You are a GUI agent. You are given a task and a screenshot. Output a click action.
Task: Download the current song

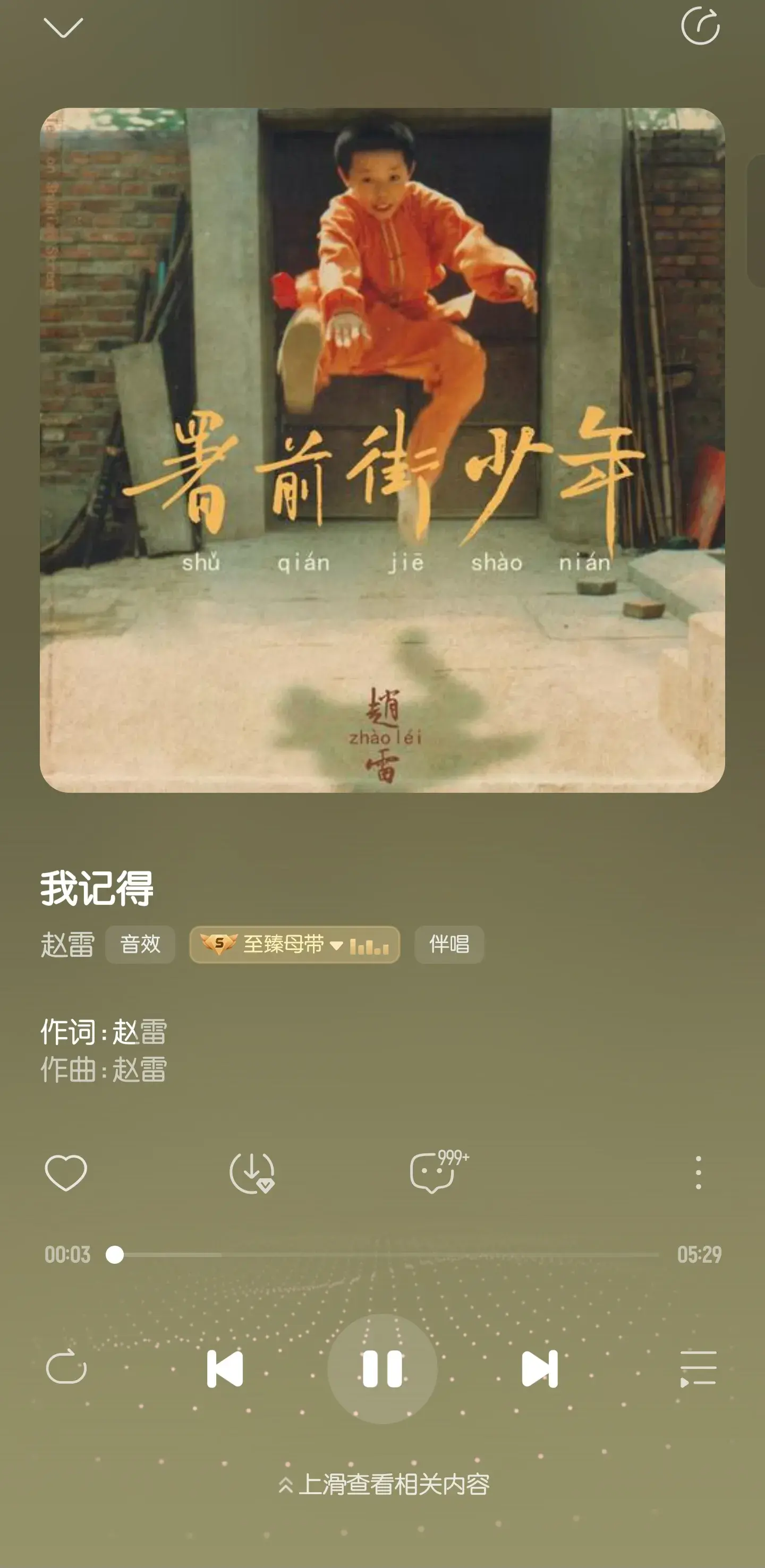[252, 1172]
